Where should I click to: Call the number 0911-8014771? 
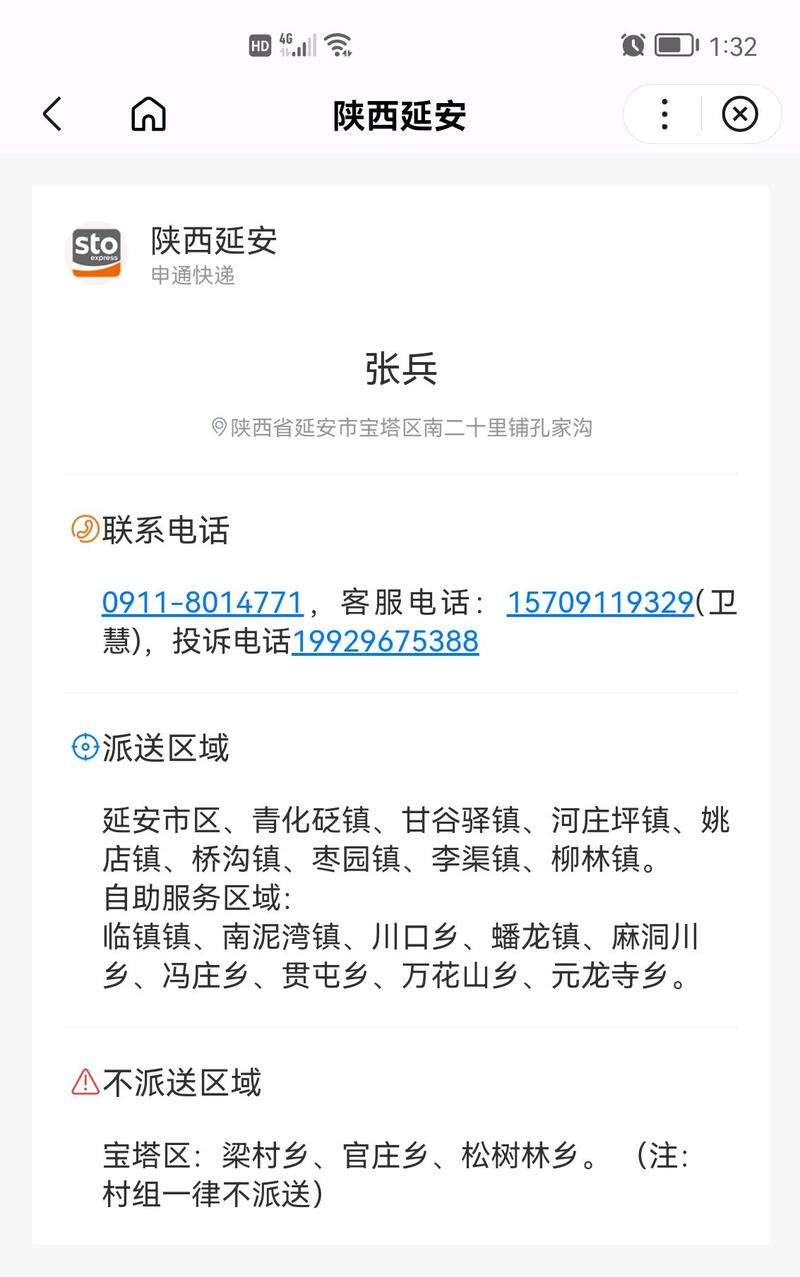pos(200,602)
